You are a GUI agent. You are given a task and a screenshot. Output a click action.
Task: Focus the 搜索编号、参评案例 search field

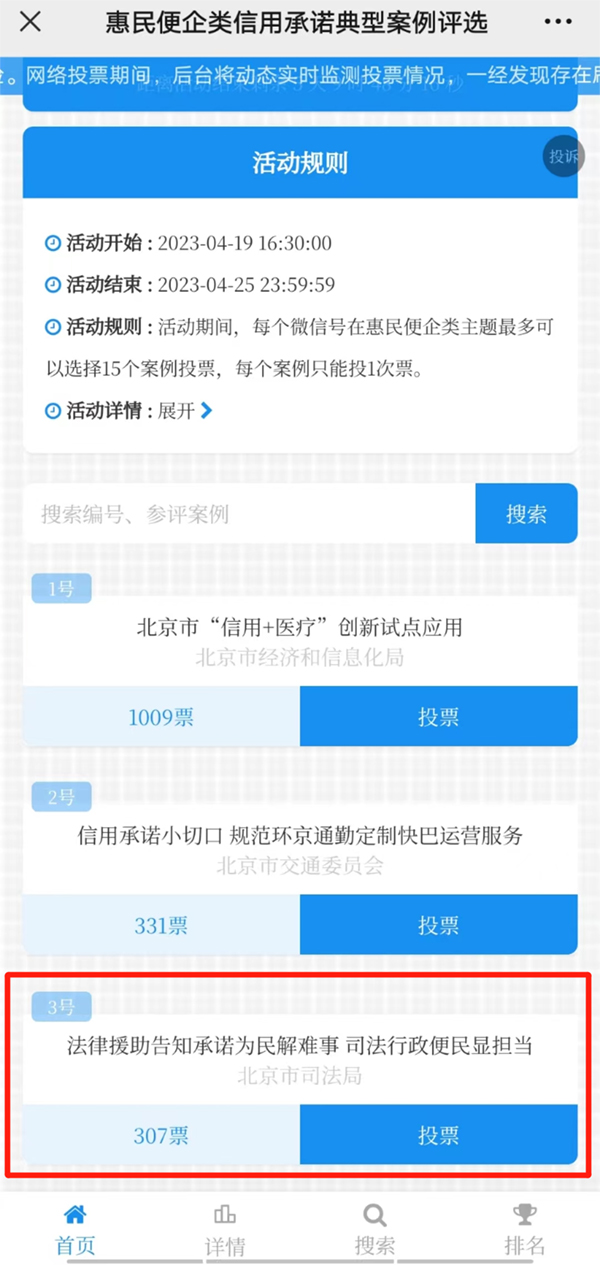tap(248, 514)
